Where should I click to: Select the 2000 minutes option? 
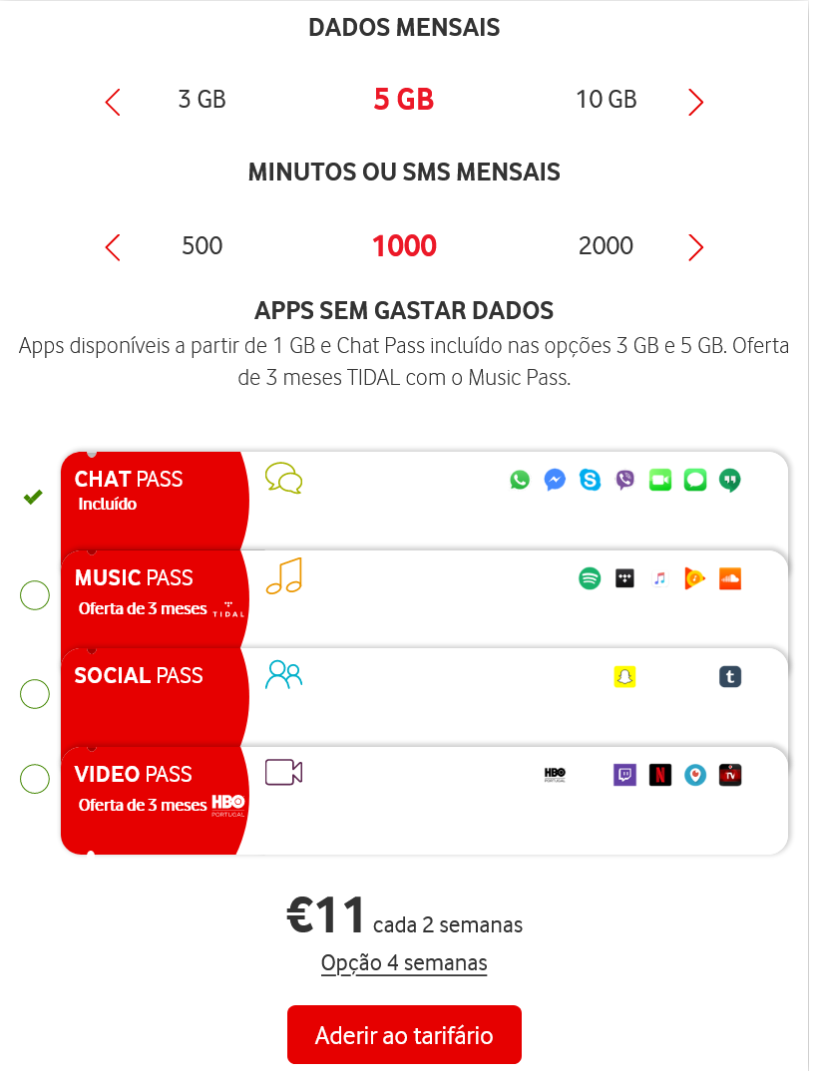(x=606, y=246)
